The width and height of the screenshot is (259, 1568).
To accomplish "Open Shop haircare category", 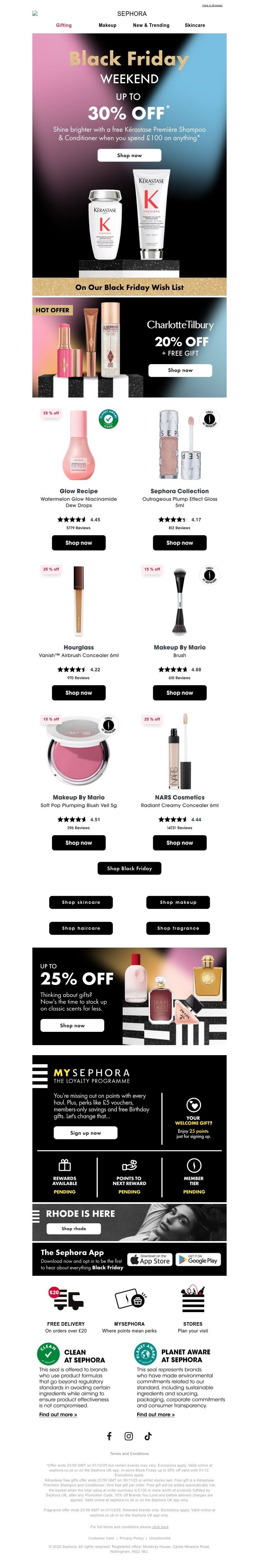I will pos(81,928).
